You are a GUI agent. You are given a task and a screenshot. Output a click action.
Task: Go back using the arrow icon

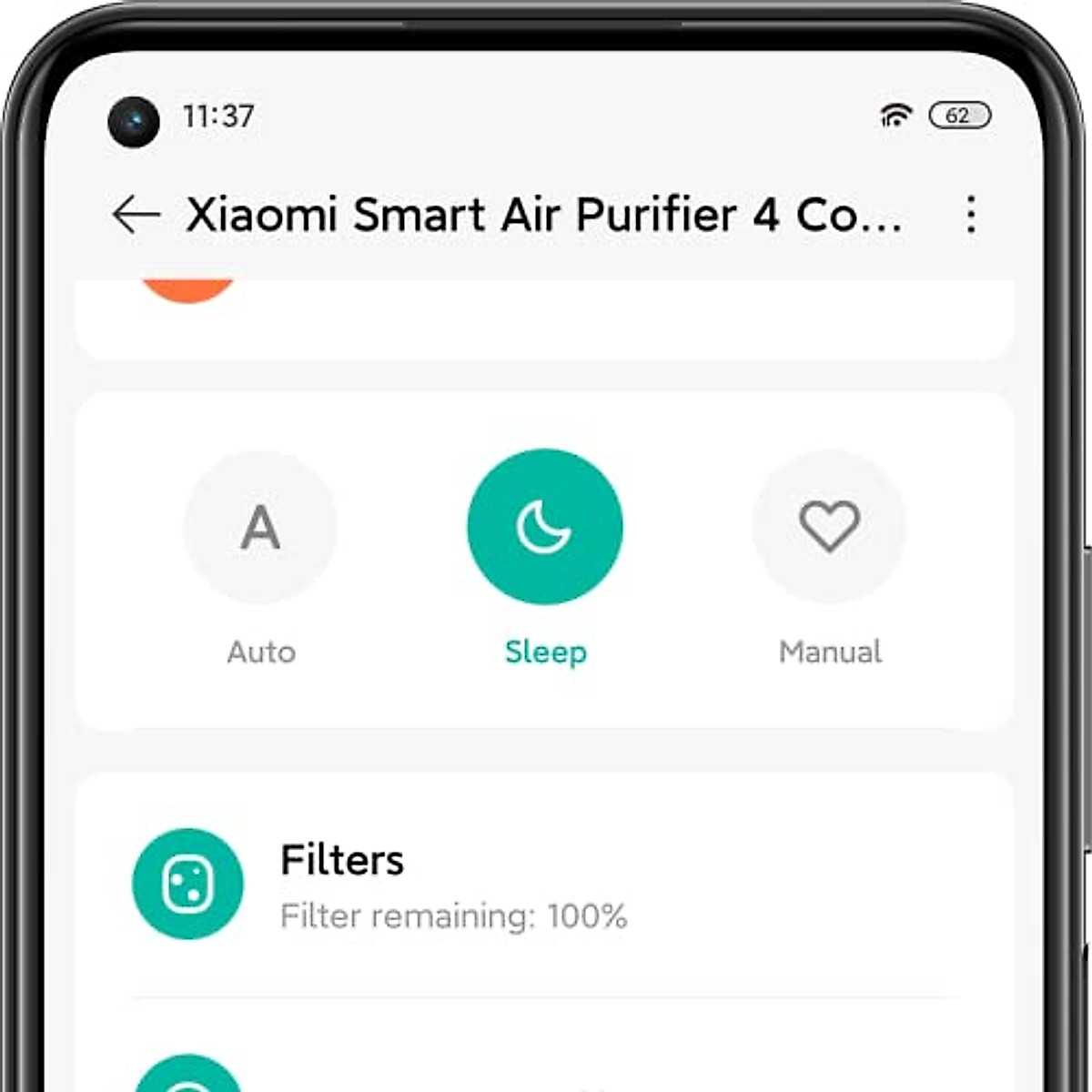pyautogui.click(x=136, y=216)
